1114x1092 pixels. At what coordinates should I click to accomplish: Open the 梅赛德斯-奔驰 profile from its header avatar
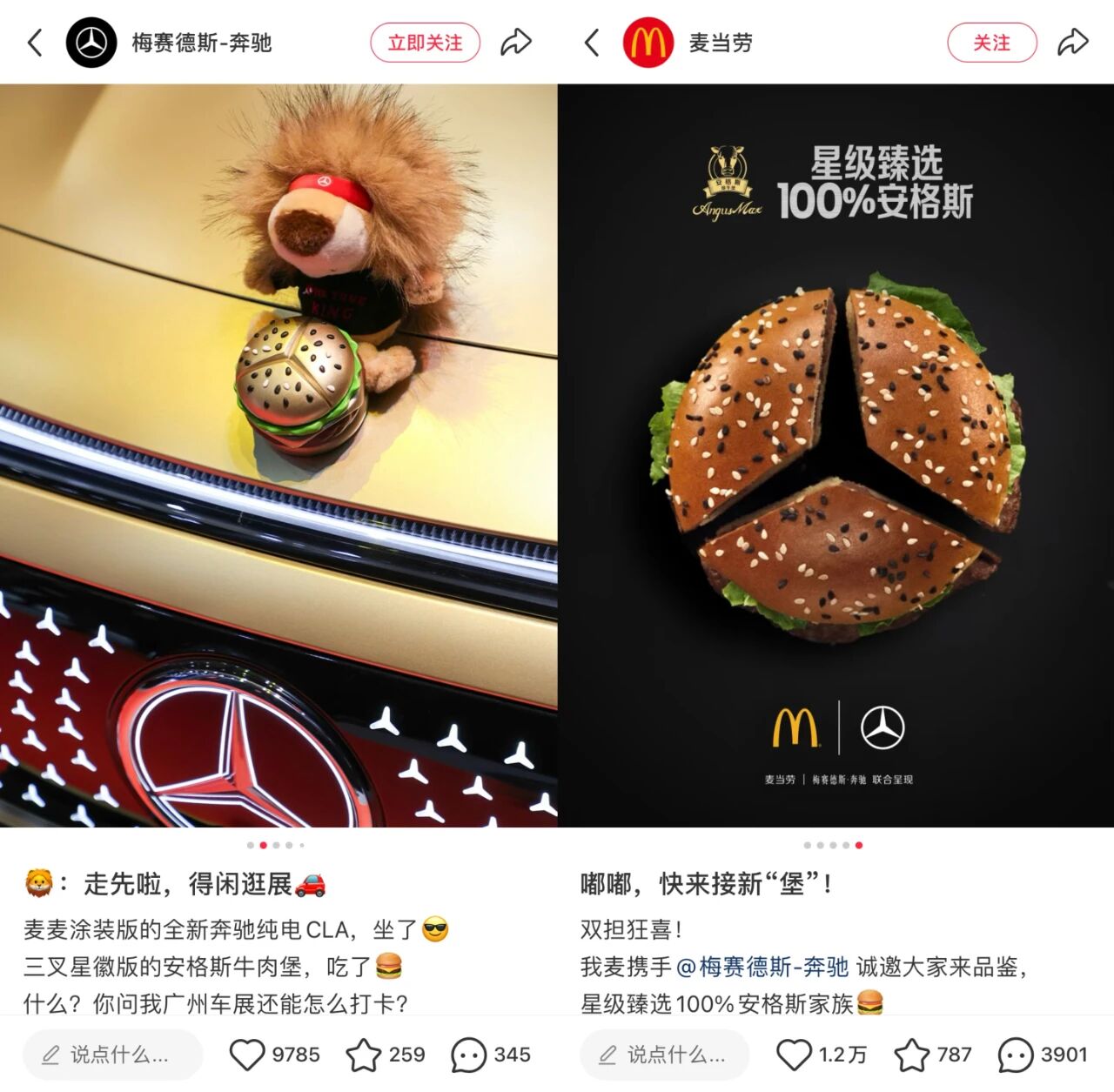91,43
